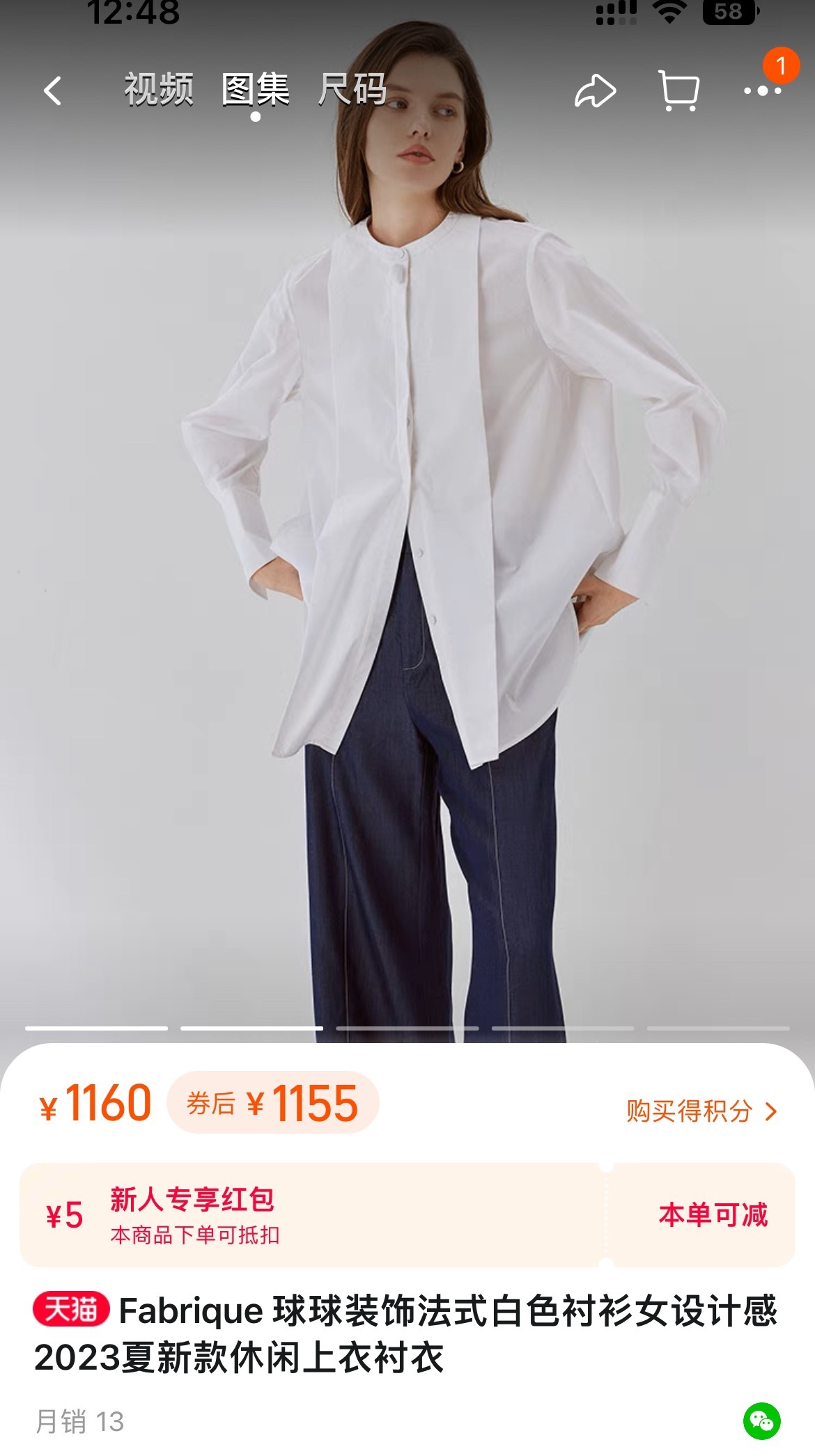Share this product via the arrow icon
The image size is (815, 1456).
pyautogui.click(x=596, y=91)
